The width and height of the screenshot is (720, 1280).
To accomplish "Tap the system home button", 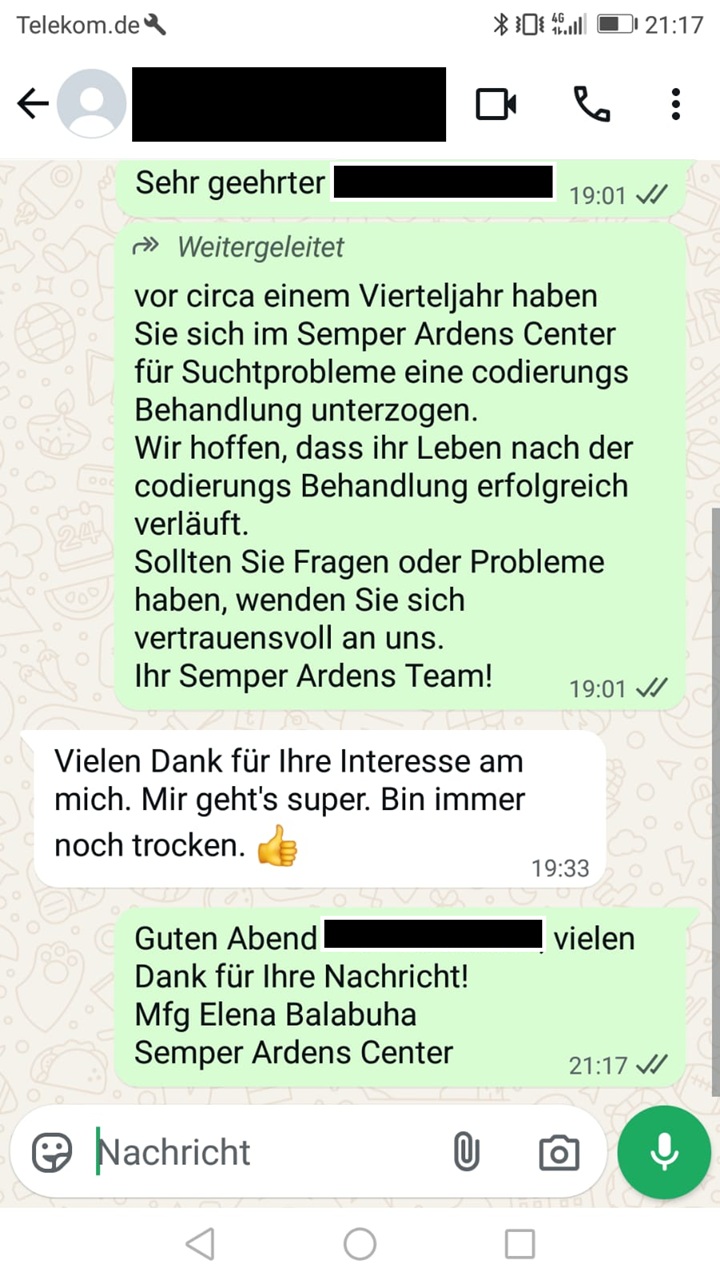I will (360, 1244).
